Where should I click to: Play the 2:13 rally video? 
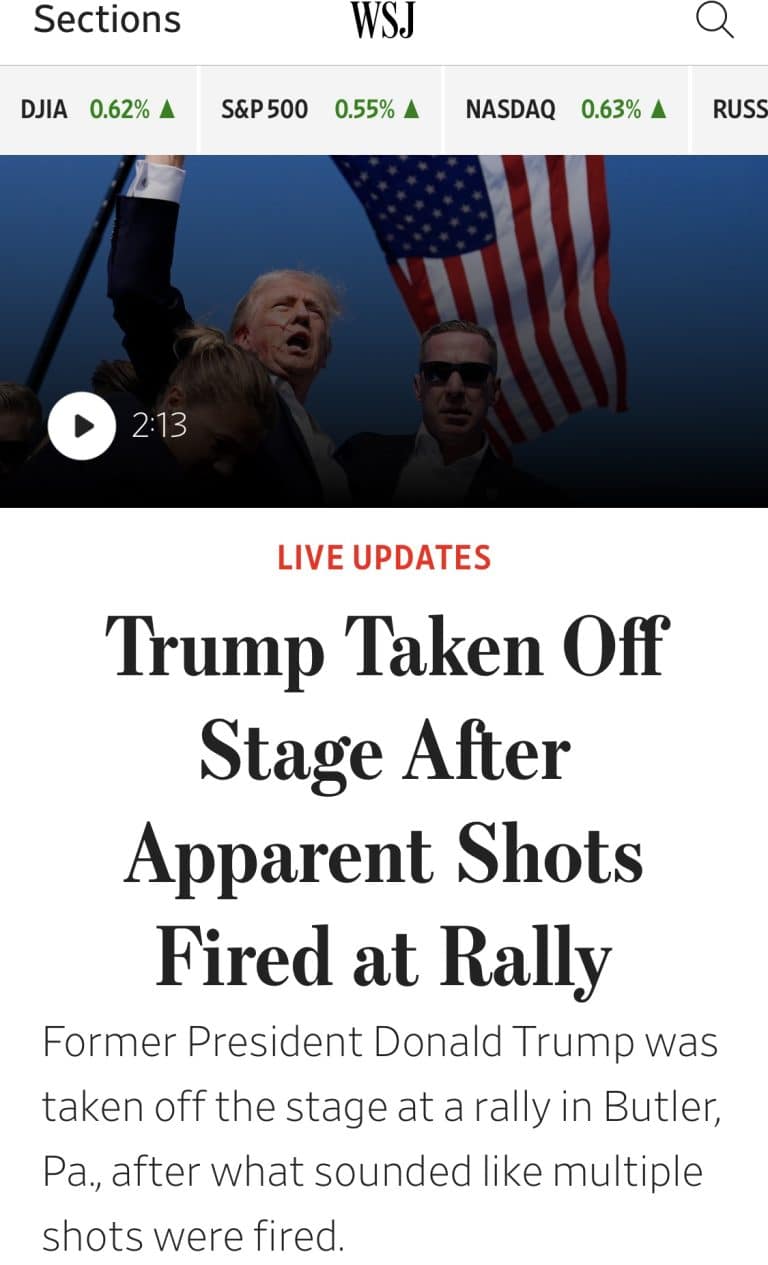(82, 425)
